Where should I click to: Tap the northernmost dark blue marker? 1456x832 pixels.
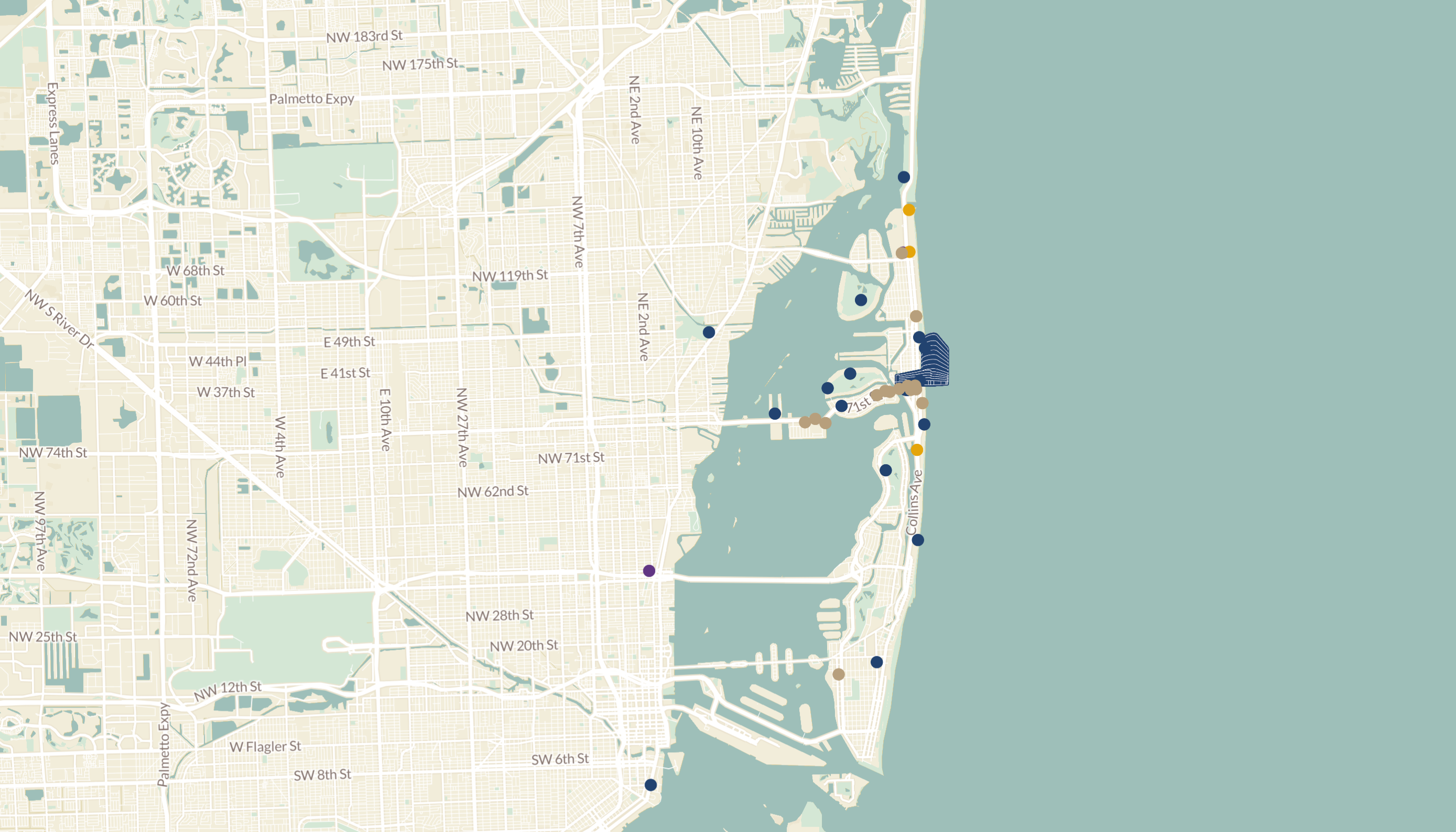(904, 177)
